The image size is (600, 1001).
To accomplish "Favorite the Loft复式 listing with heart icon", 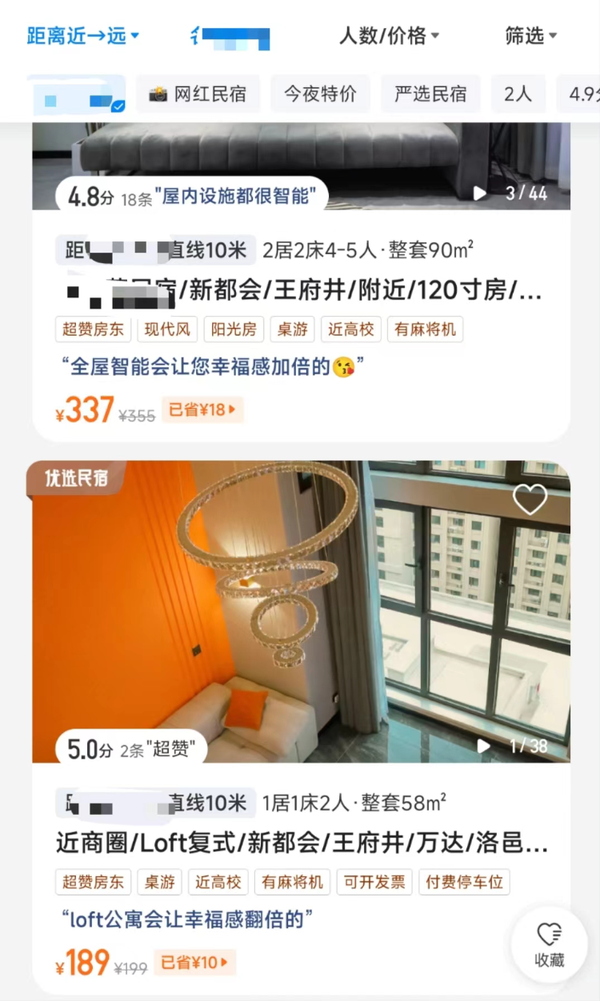I will (x=529, y=498).
